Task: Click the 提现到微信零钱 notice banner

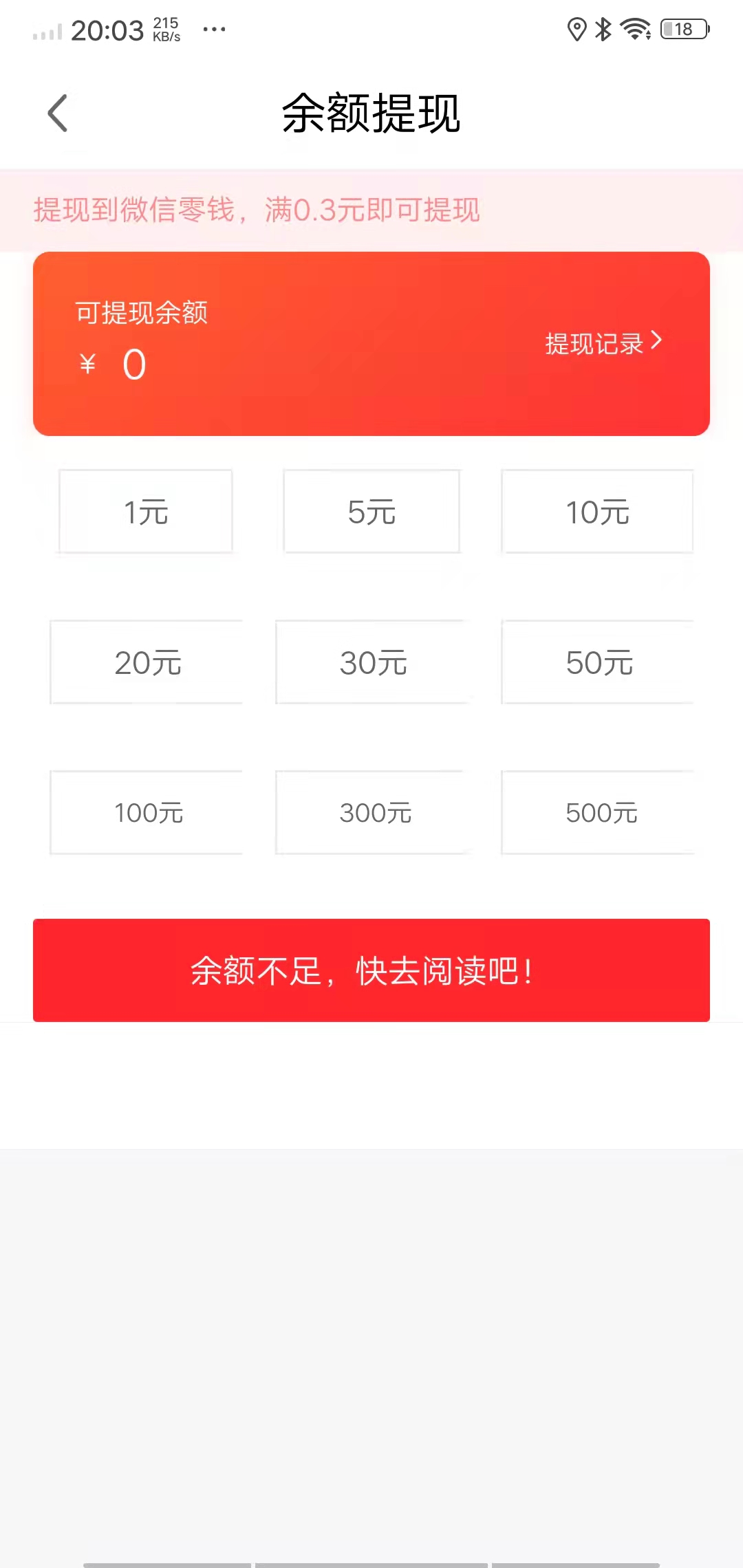Action: (x=257, y=210)
